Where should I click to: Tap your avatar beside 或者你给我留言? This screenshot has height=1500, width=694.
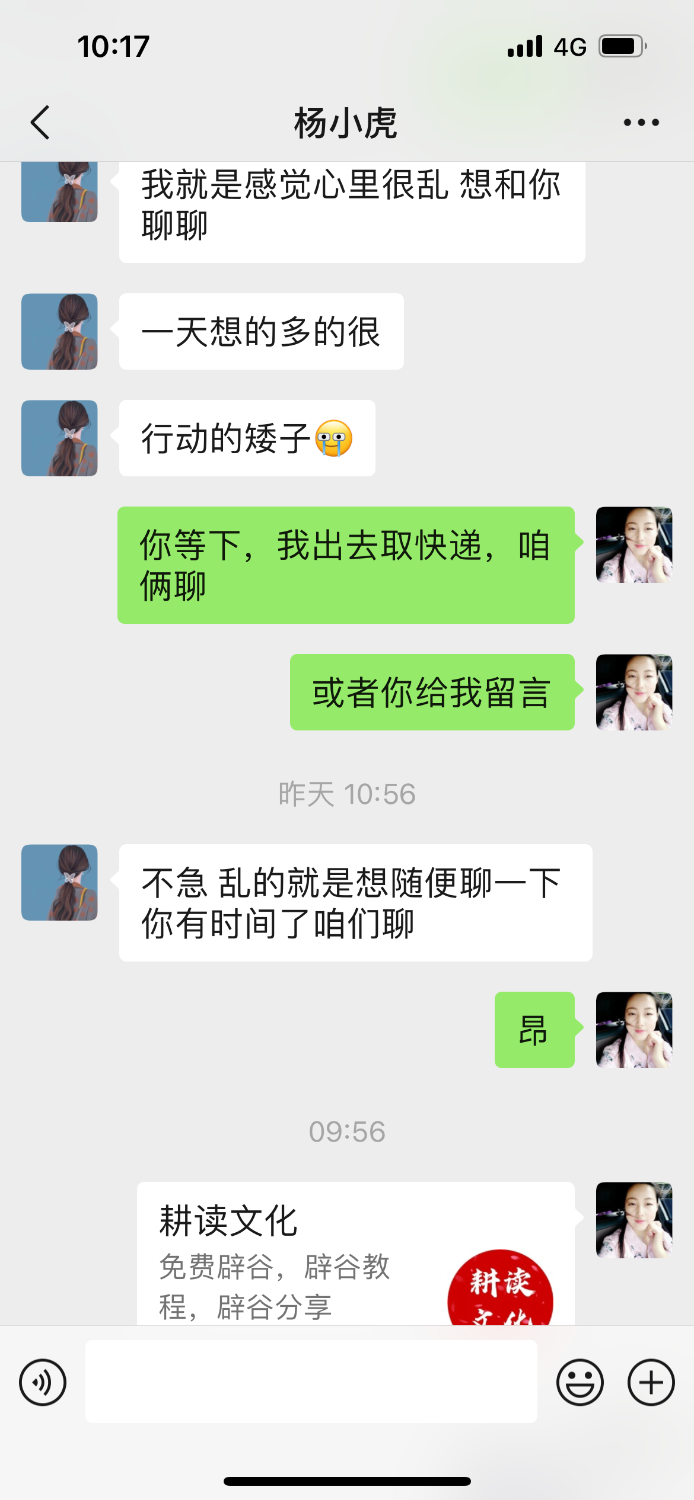(x=634, y=692)
